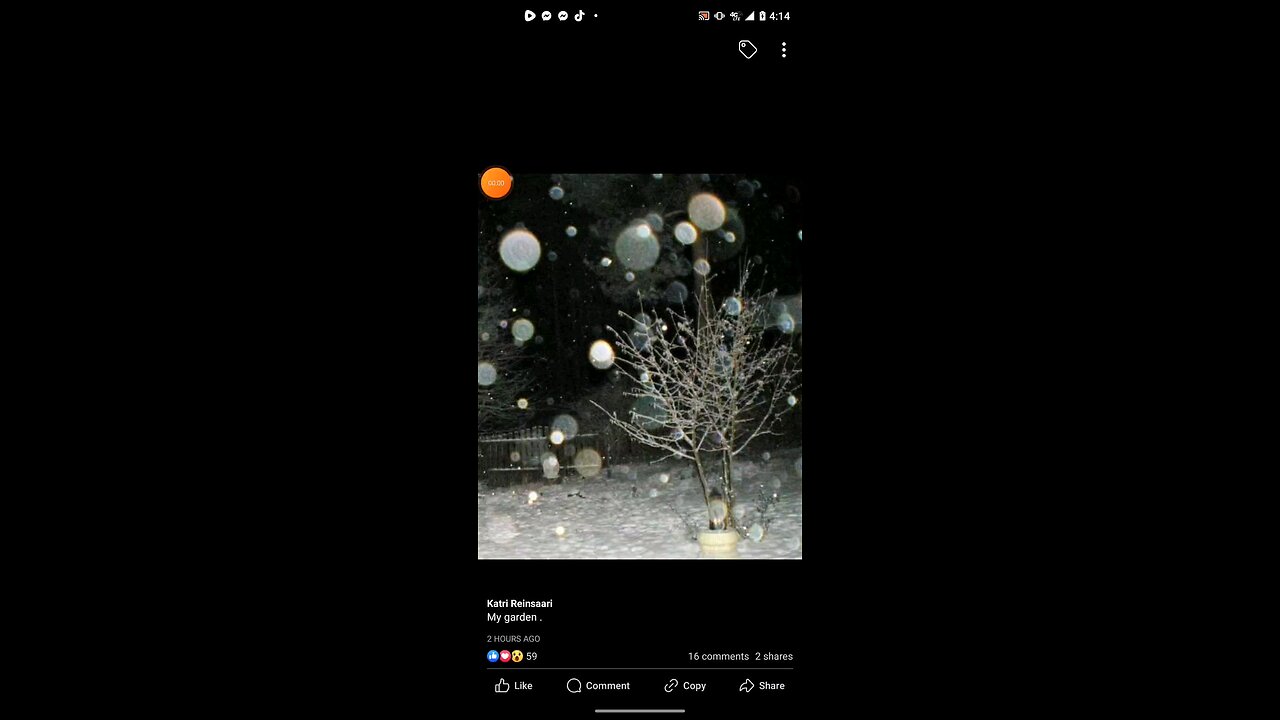The image size is (1280, 720).
Task: Share this photo
Action: click(762, 686)
